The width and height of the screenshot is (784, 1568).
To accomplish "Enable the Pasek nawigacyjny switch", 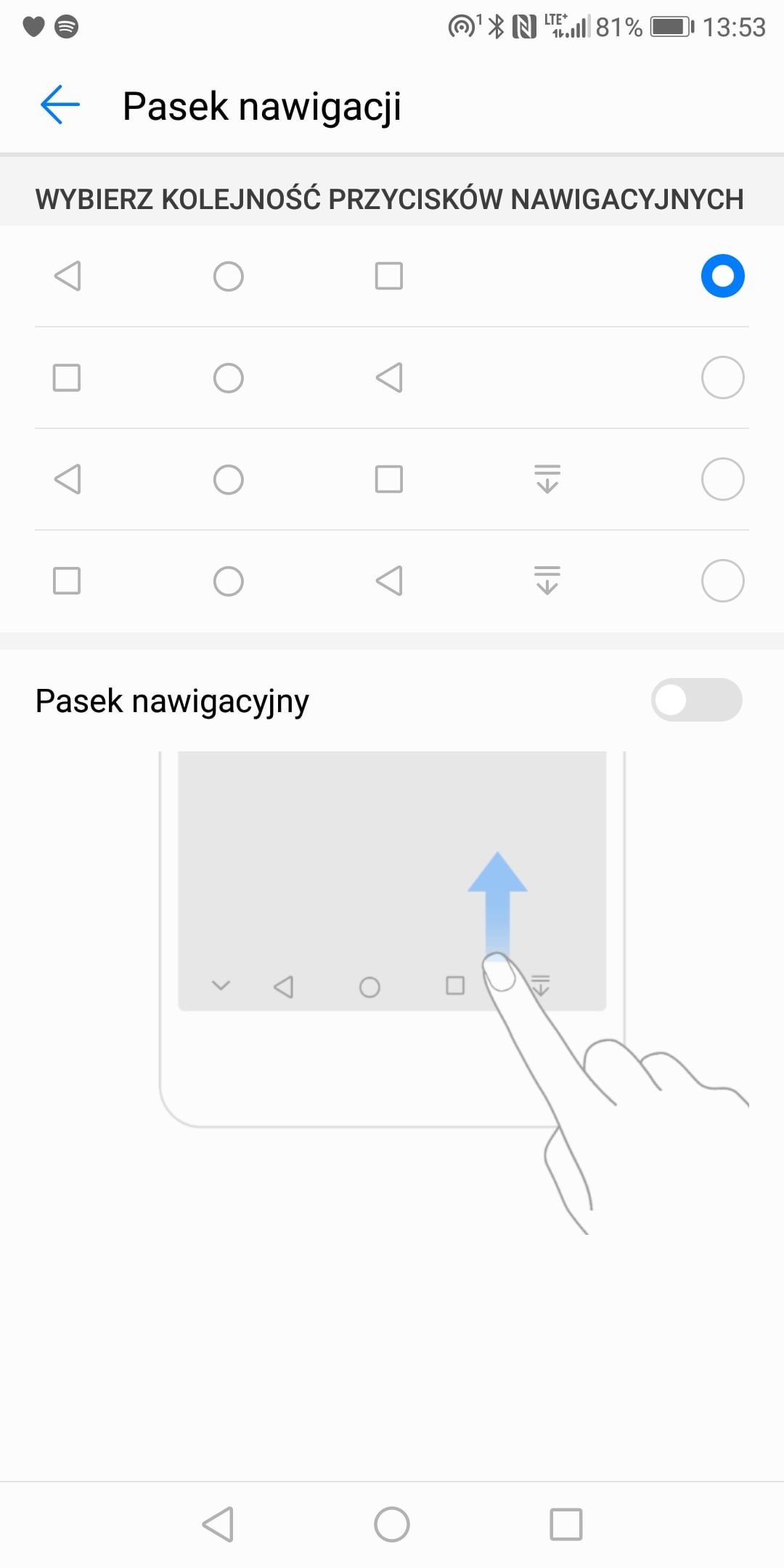I will click(x=696, y=700).
